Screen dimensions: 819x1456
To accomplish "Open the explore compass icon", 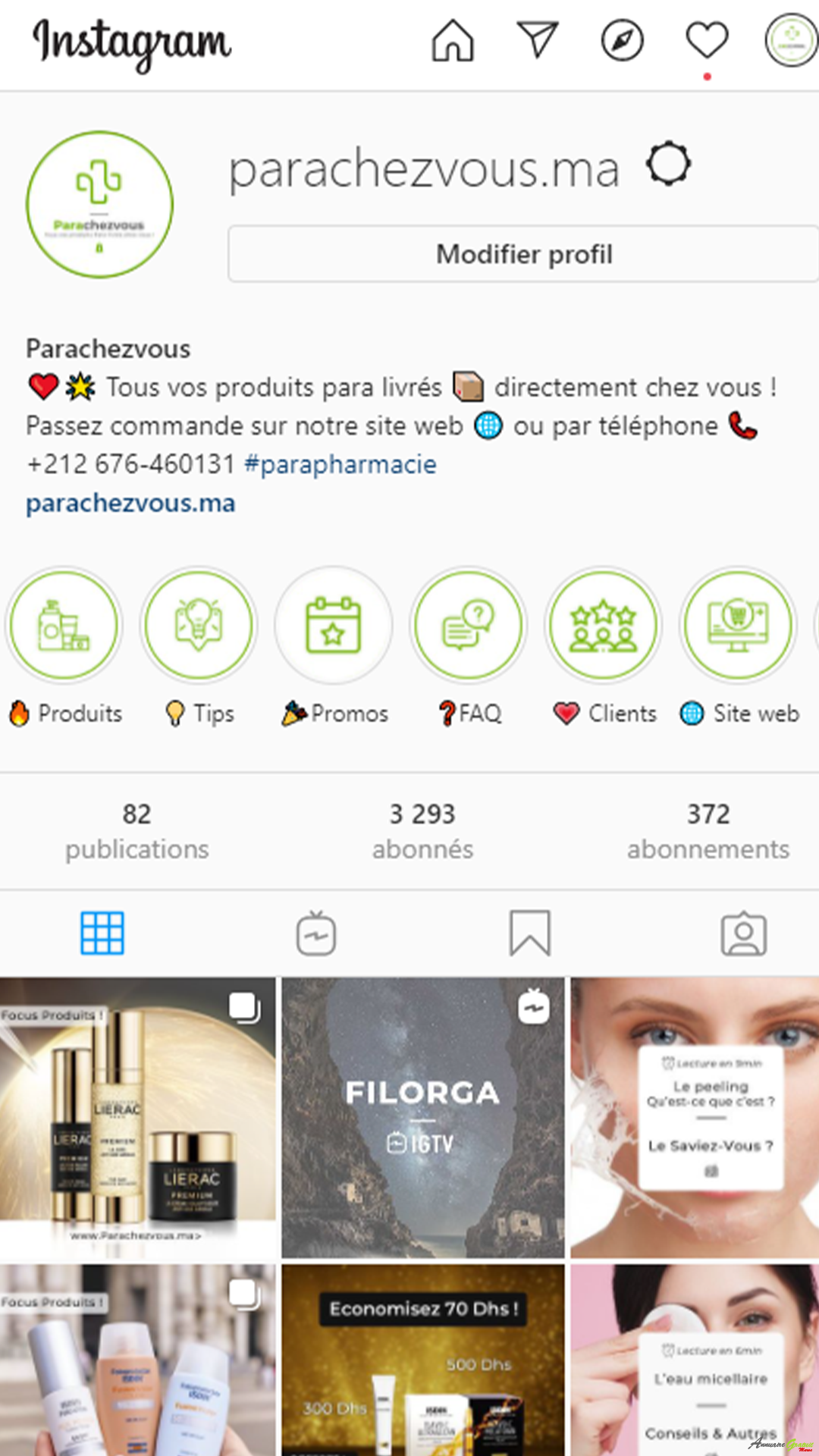I will click(623, 40).
